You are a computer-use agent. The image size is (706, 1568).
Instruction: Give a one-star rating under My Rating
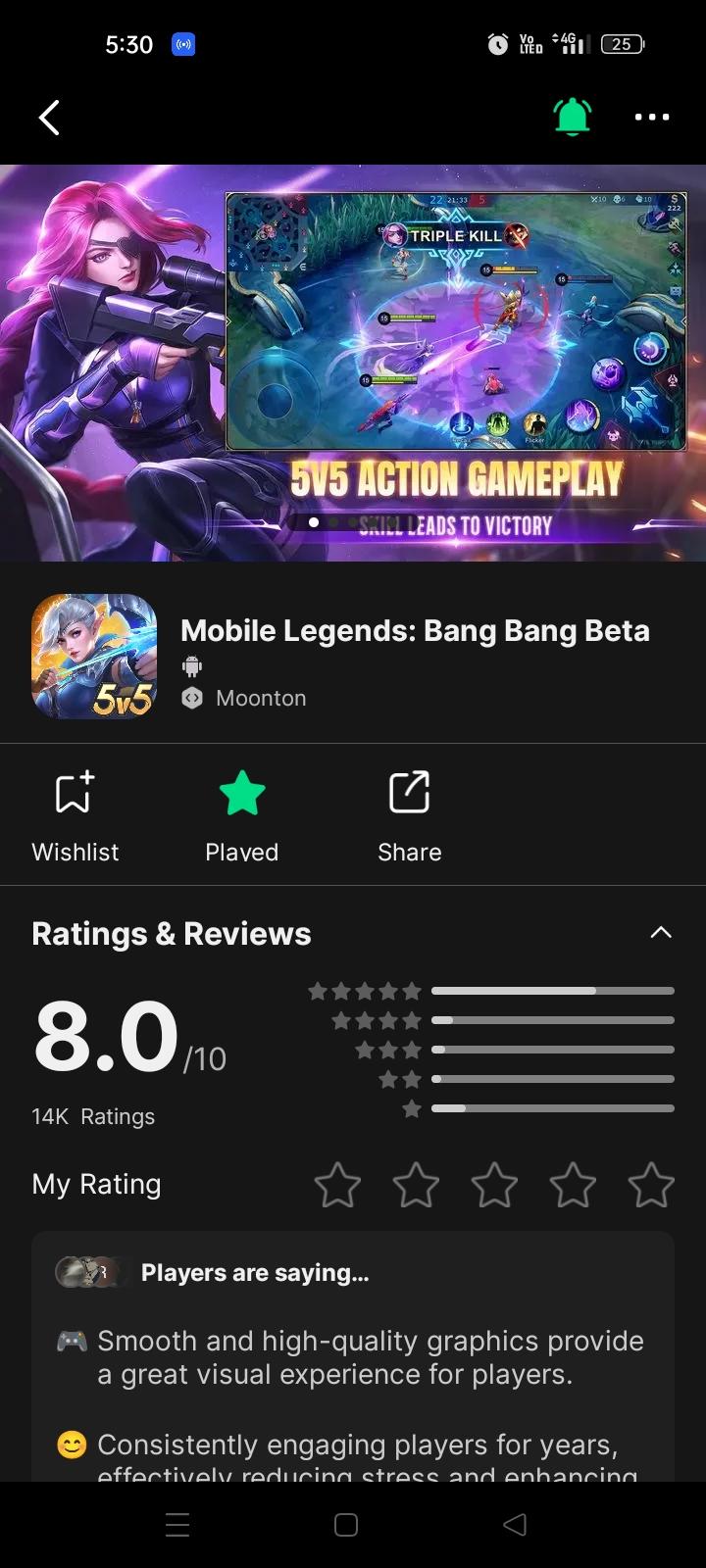tap(337, 1184)
